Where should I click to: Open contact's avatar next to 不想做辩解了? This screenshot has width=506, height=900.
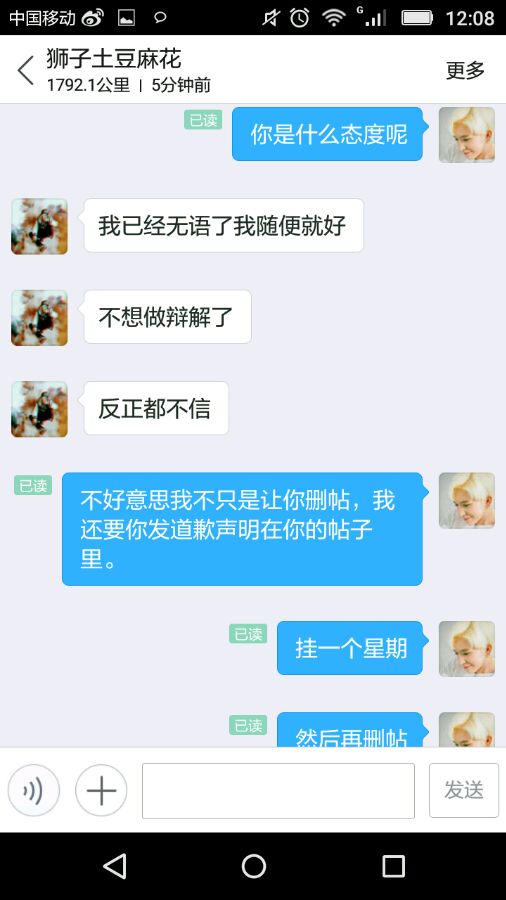[x=40, y=317]
